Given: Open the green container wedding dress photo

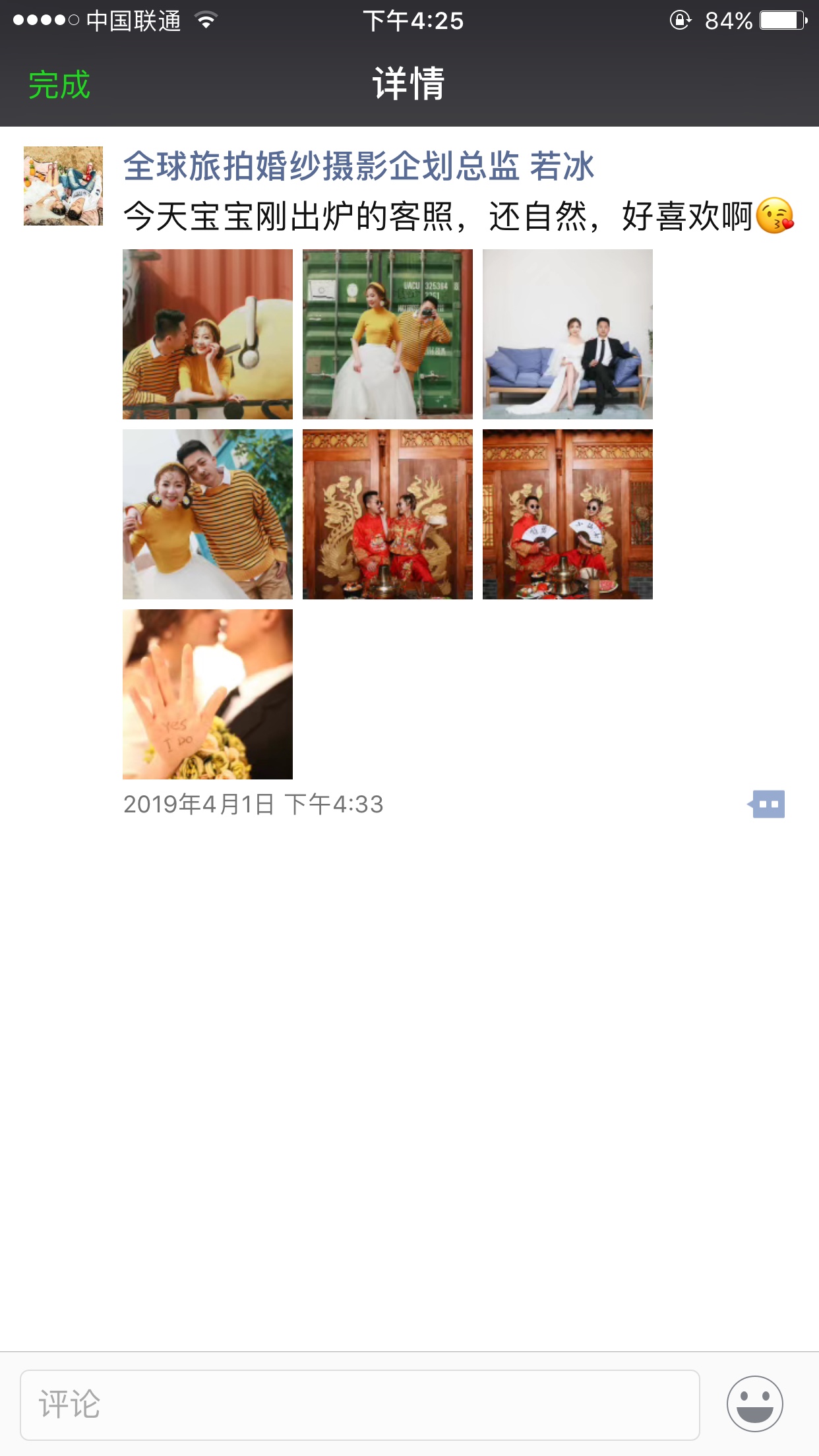Looking at the screenshot, I should click(388, 334).
